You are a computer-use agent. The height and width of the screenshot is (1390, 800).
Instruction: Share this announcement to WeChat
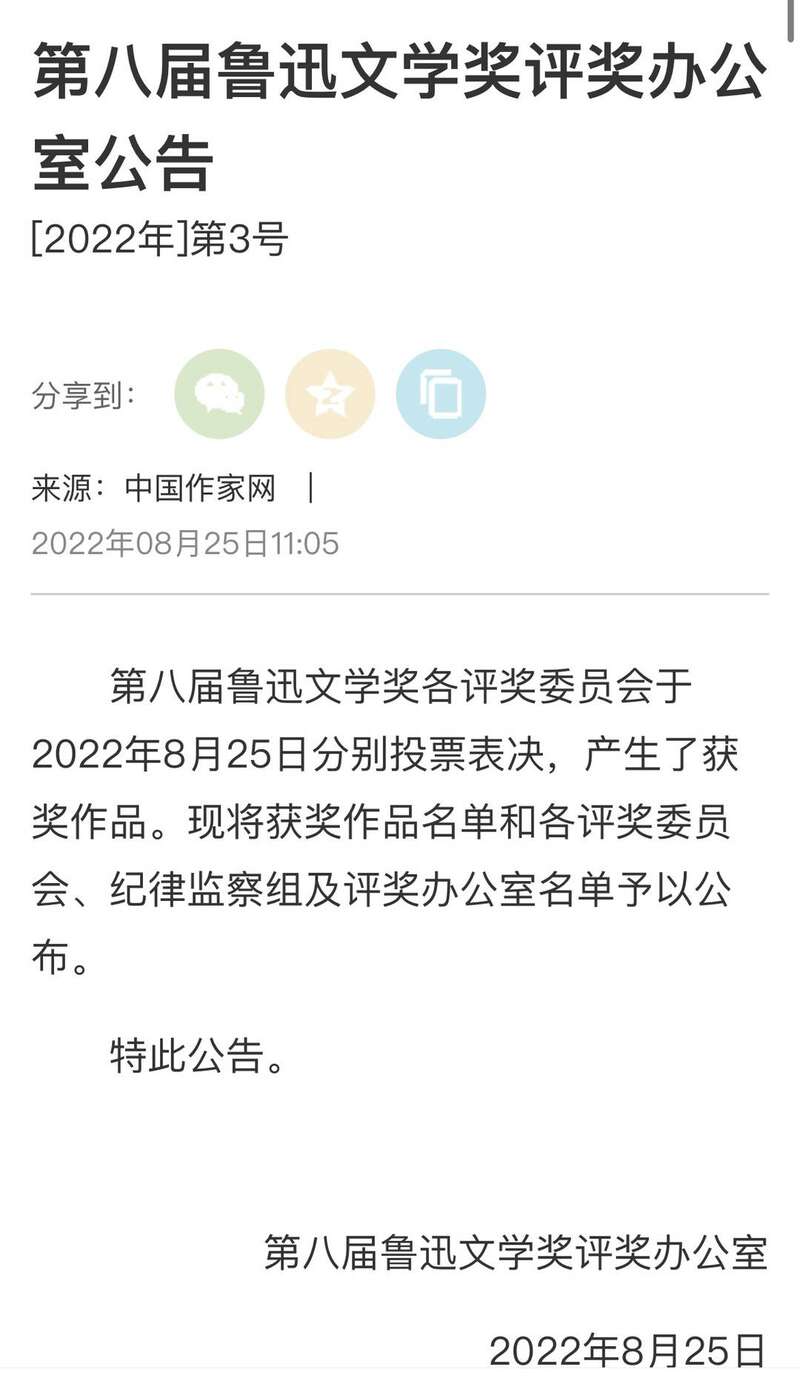(x=219, y=394)
